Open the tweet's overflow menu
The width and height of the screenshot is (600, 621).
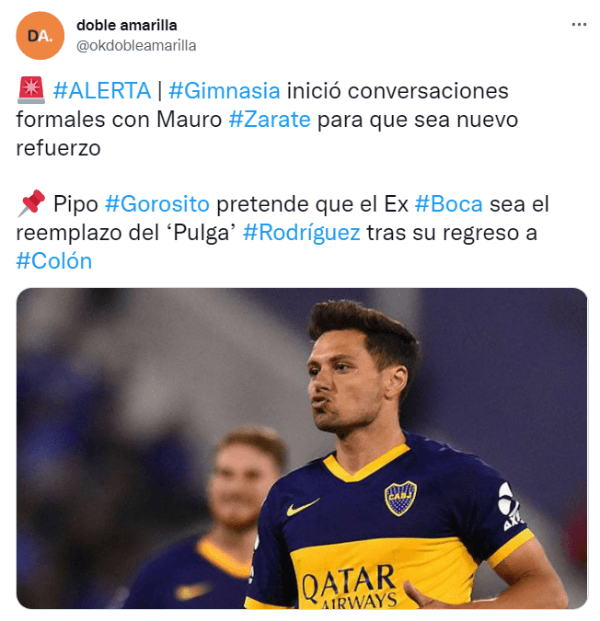[x=579, y=24]
